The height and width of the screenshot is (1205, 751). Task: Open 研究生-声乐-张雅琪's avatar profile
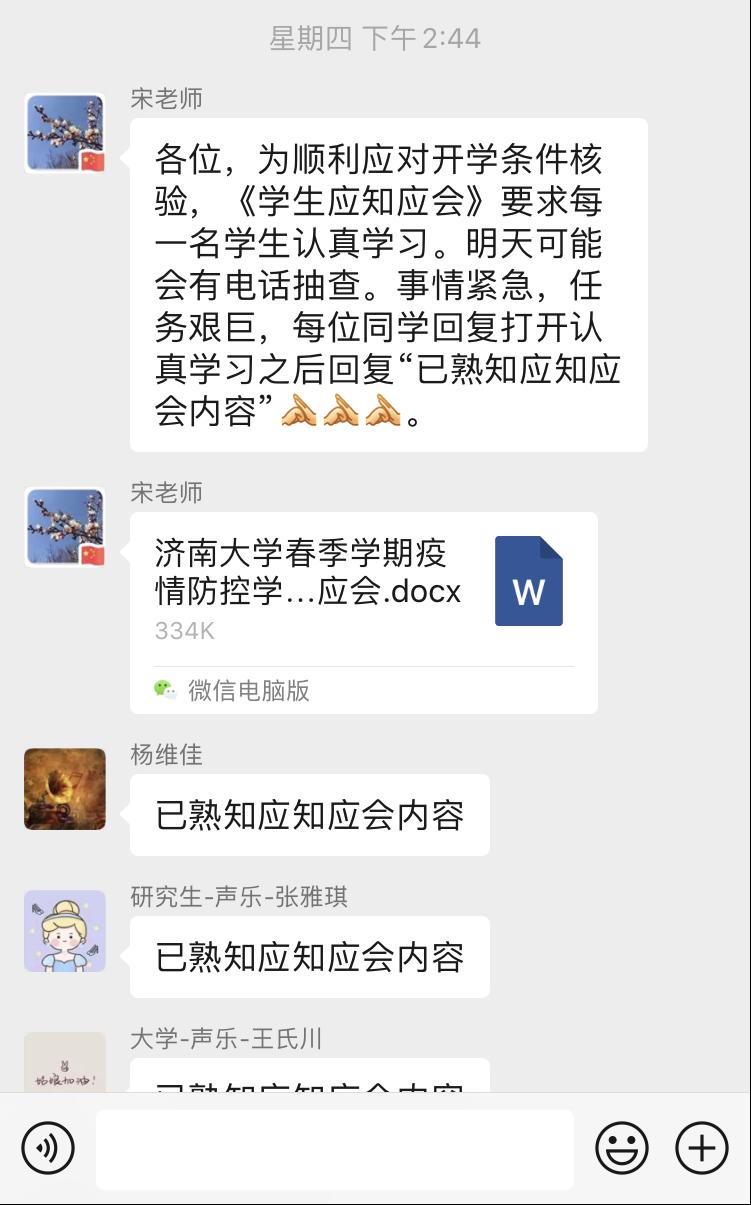click(x=65, y=931)
